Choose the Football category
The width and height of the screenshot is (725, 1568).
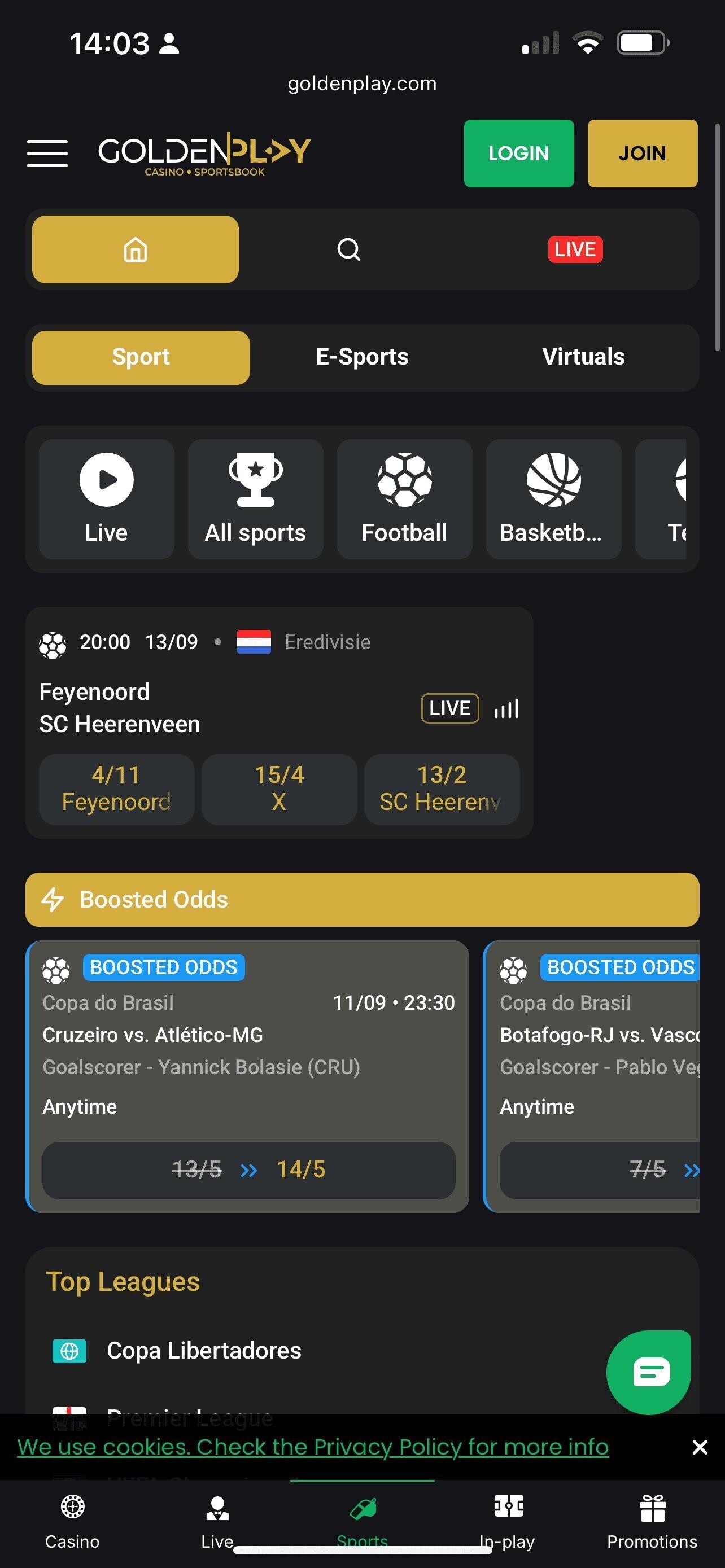404,499
